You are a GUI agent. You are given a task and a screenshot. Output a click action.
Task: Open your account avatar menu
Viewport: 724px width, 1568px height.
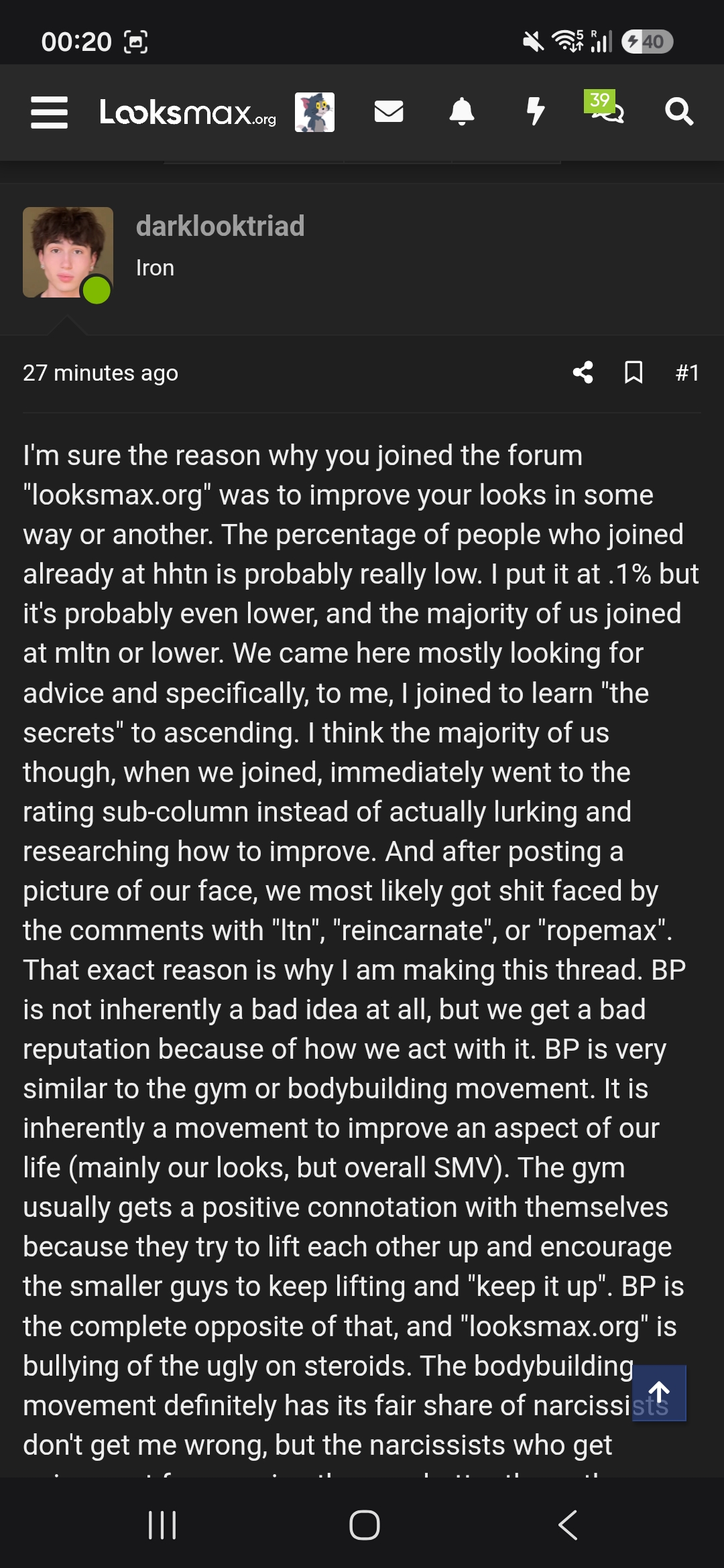tap(314, 112)
